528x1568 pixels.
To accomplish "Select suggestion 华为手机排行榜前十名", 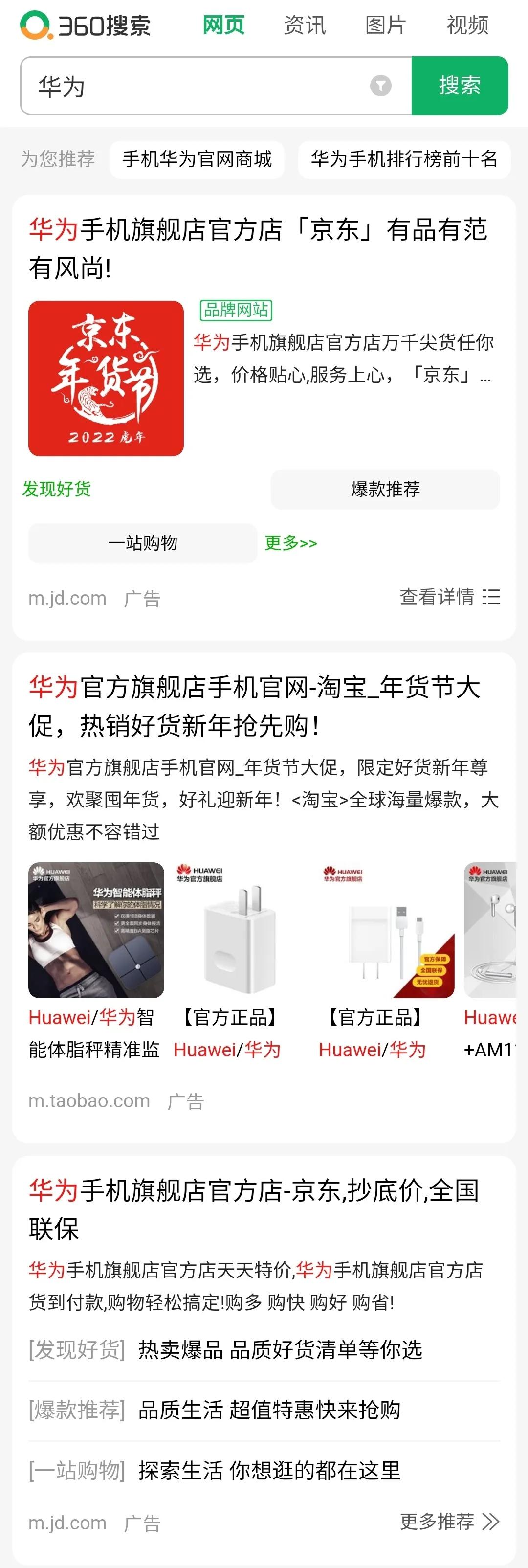I will click(404, 159).
